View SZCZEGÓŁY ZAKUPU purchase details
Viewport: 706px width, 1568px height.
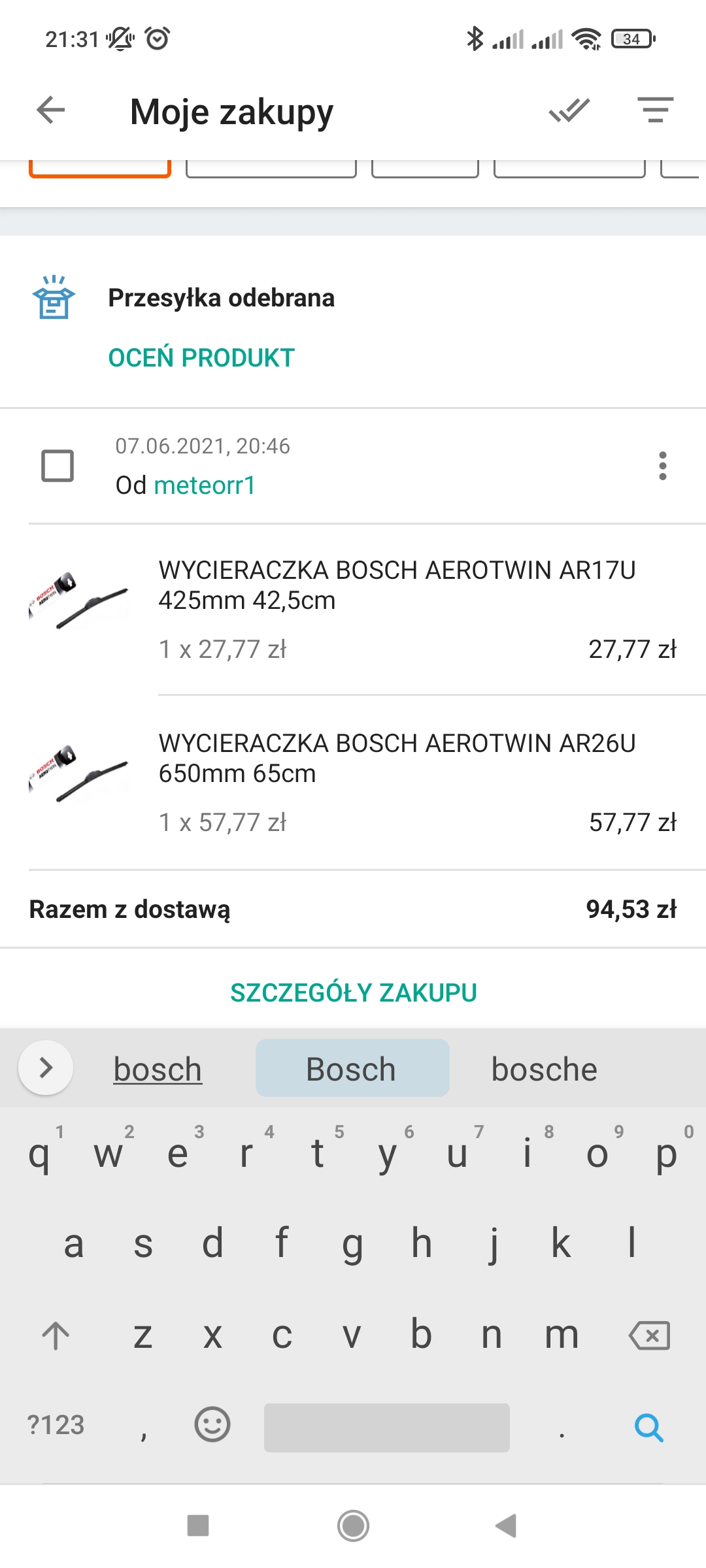click(x=353, y=992)
